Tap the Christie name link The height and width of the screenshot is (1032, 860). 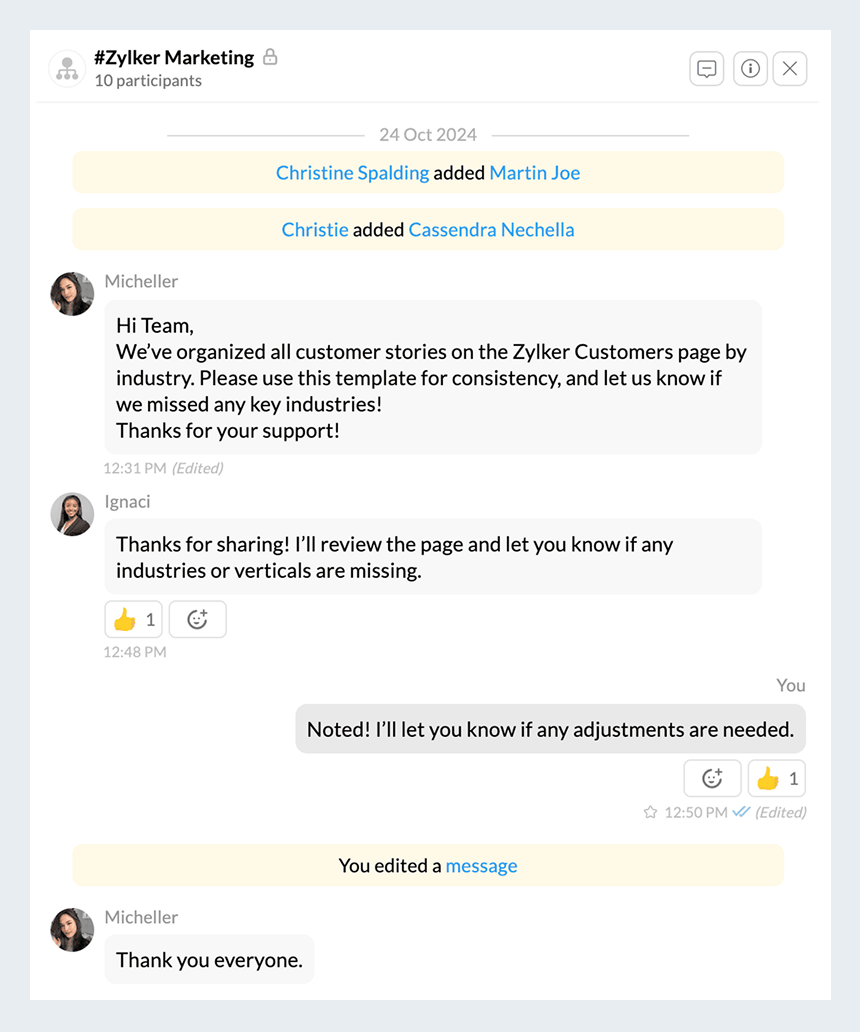coord(315,230)
